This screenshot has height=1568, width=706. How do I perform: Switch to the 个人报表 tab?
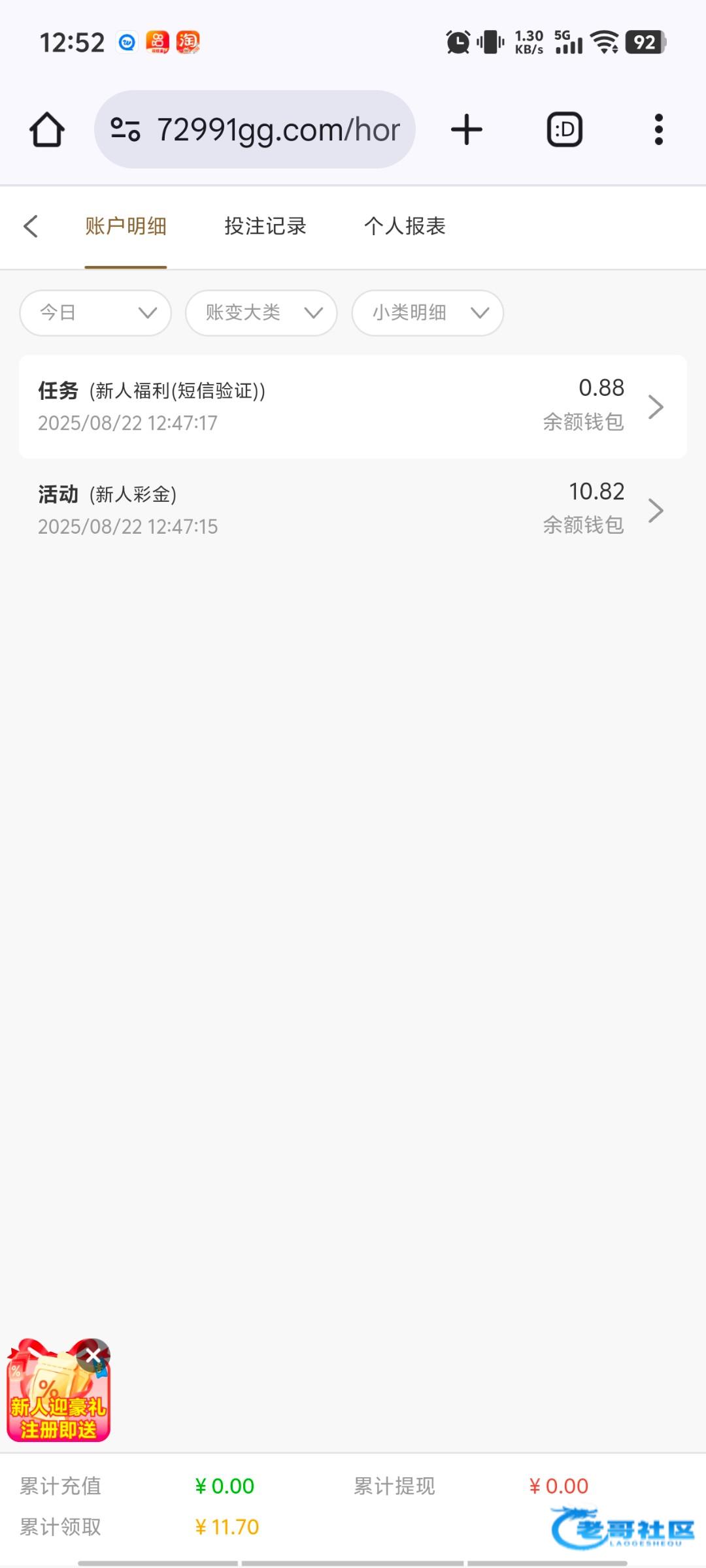(405, 227)
